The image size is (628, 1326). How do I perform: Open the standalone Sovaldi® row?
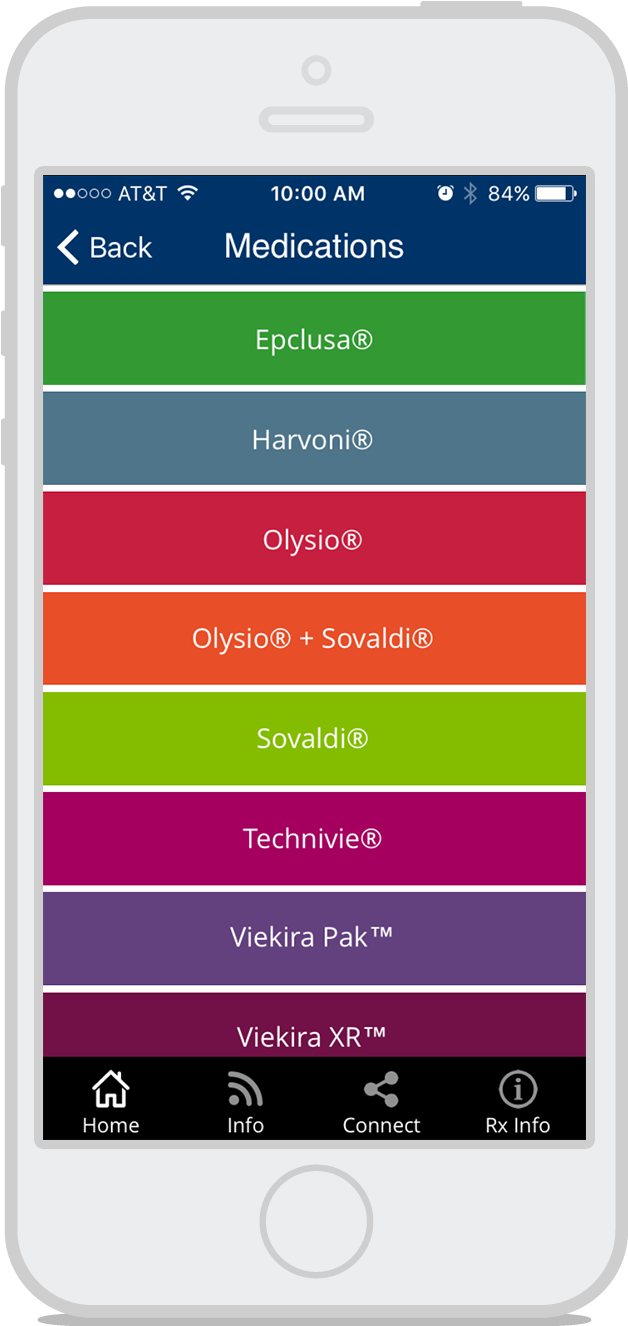point(314,738)
